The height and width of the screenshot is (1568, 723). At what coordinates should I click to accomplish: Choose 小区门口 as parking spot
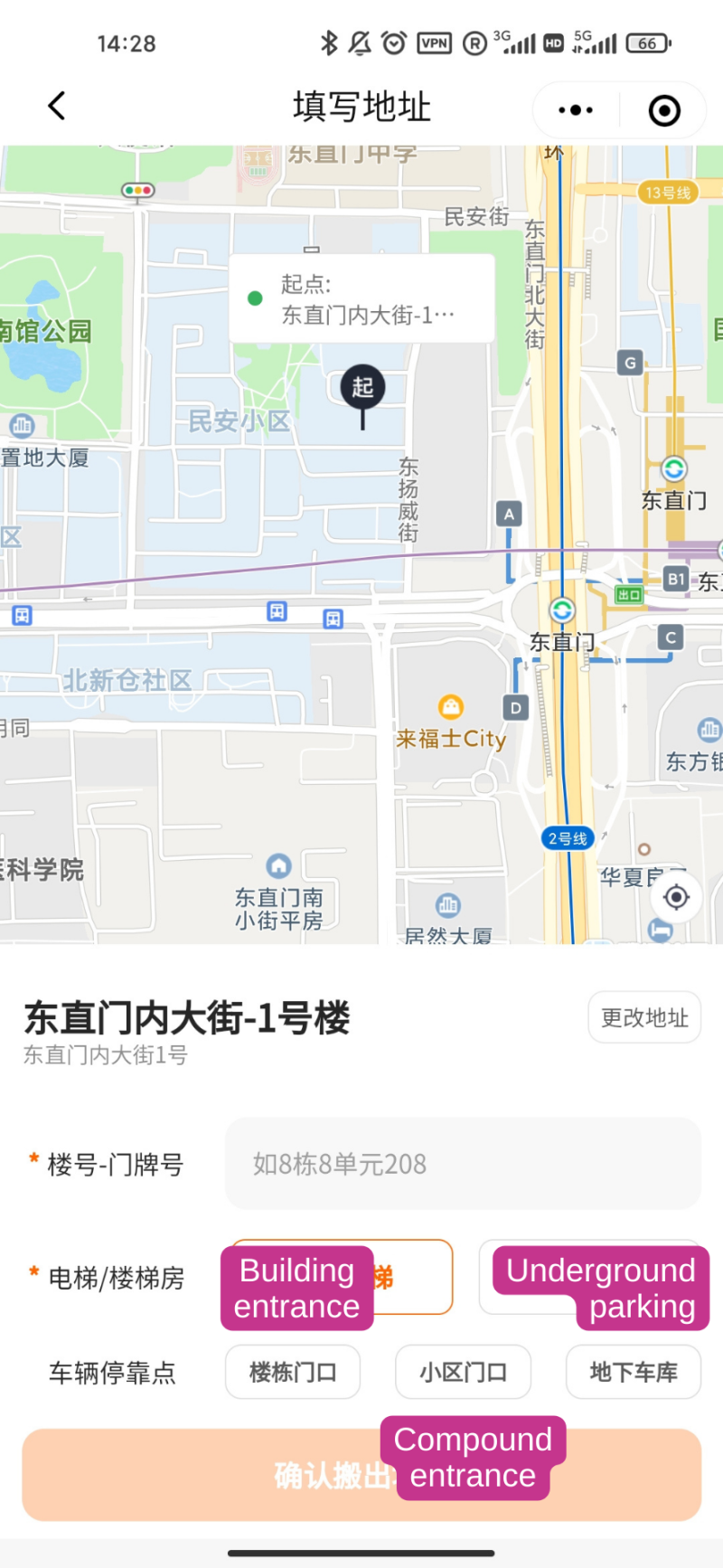coord(463,1373)
